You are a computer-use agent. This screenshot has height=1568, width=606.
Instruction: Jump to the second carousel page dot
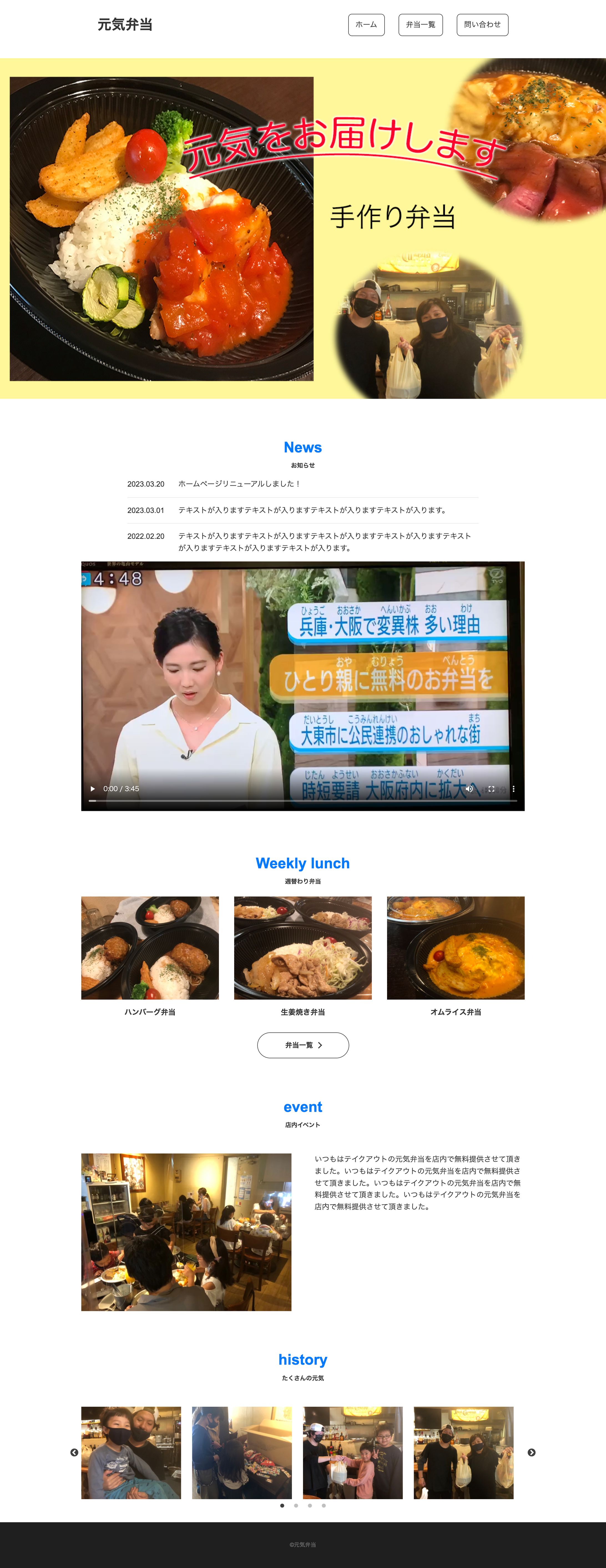pos(296,1505)
